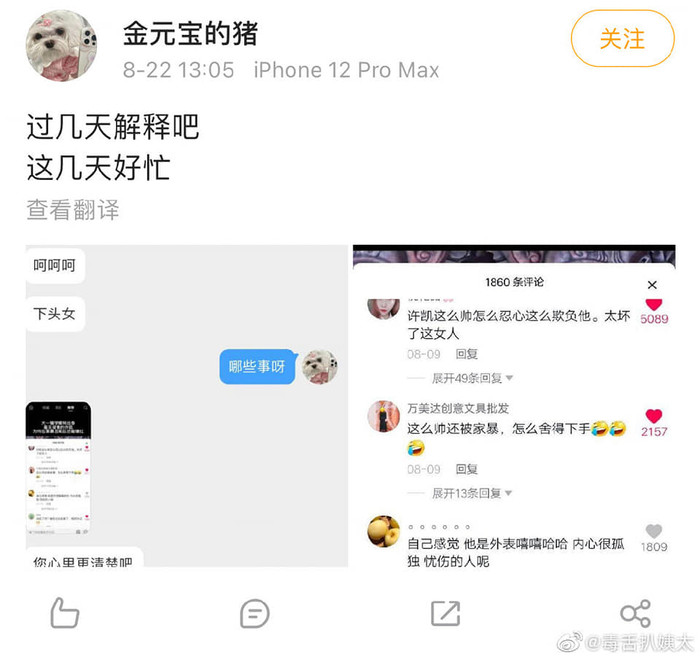Tap 查看翻译 to translate the post

coord(73,210)
